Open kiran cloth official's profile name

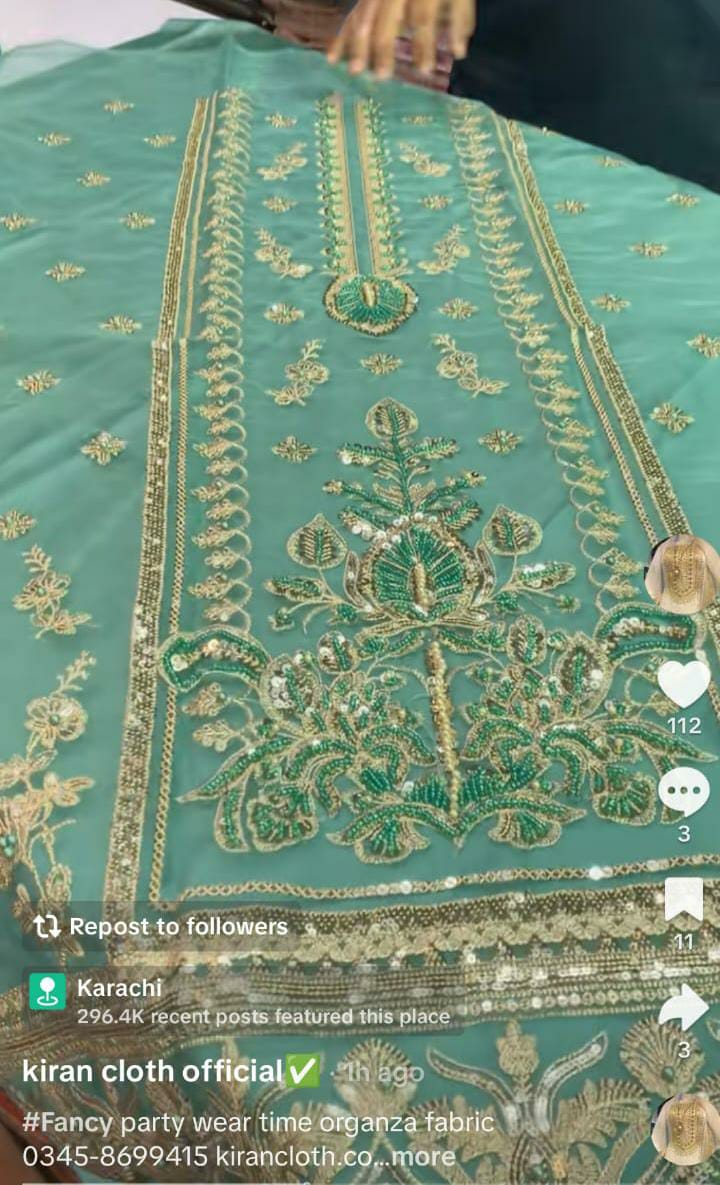coord(152,1072)
